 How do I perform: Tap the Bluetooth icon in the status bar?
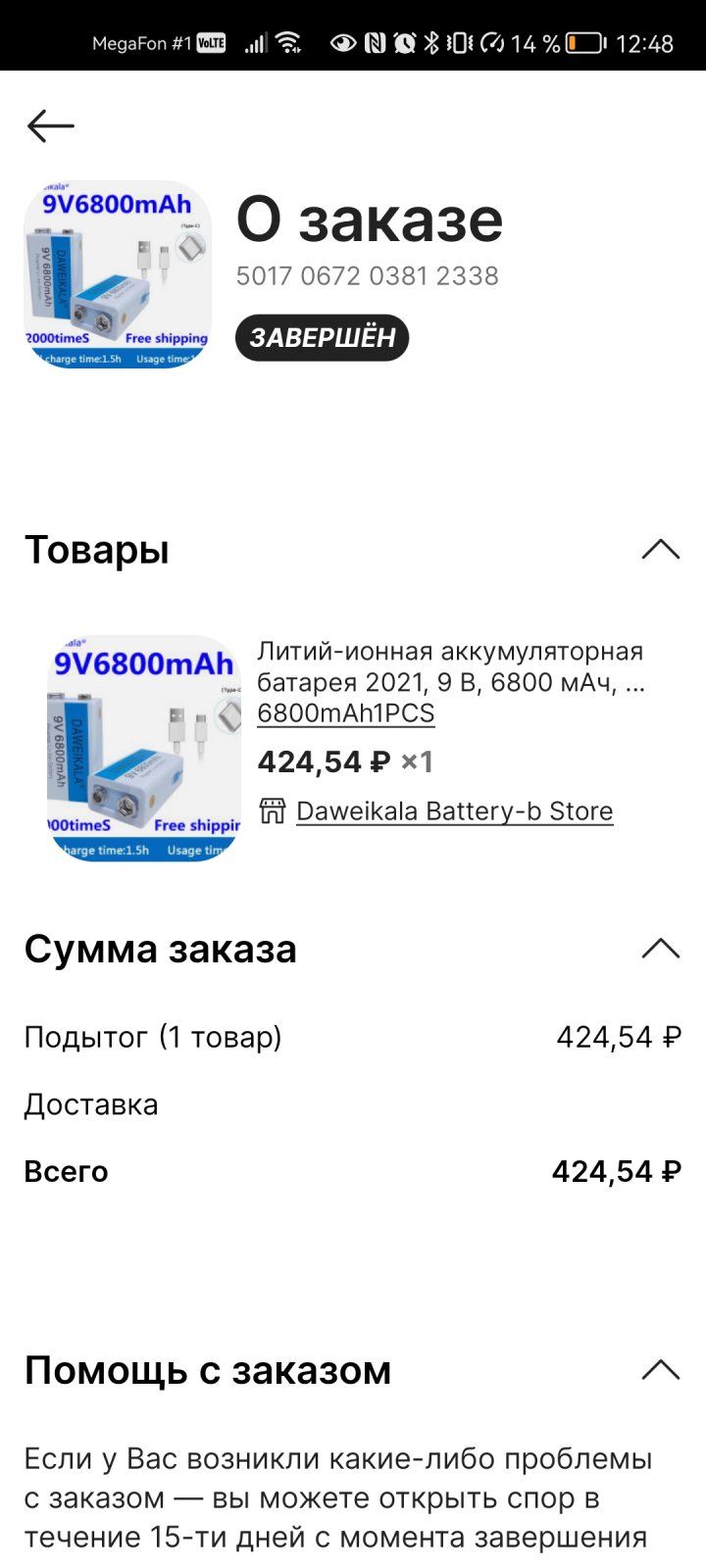pyautogui.click(x=433, y=43)
